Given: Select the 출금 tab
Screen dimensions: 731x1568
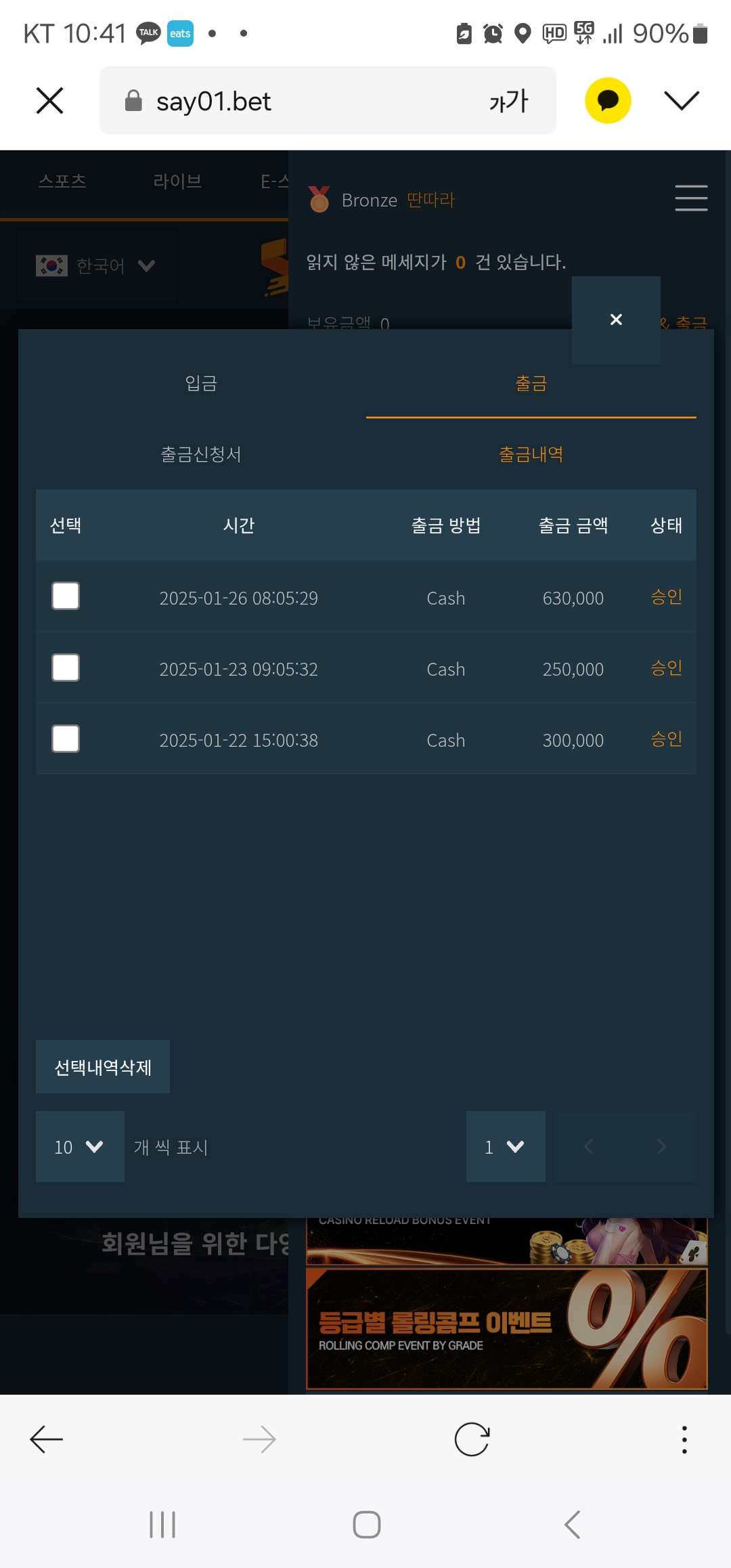Looking at the screenshot, I should click(x=531, y=383).
